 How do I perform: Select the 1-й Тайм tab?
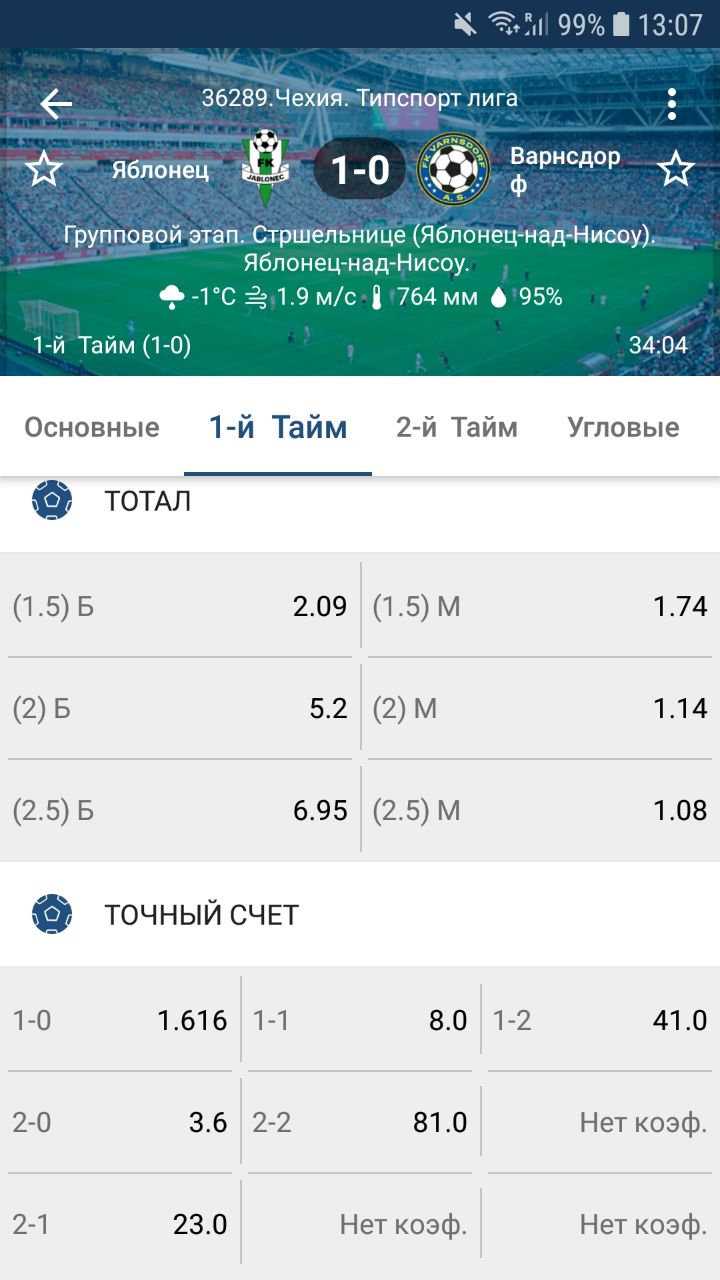(278, 428)
